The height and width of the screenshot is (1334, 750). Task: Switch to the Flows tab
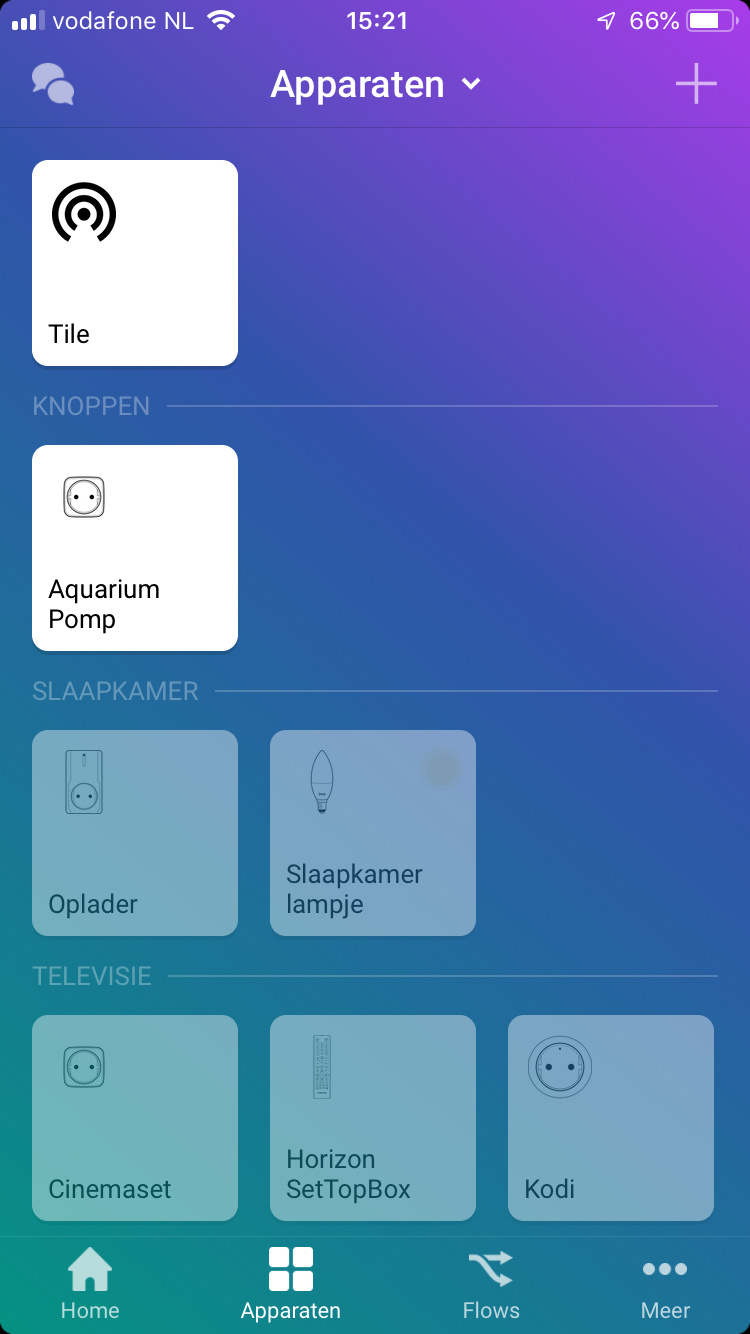coord(491,1284)
